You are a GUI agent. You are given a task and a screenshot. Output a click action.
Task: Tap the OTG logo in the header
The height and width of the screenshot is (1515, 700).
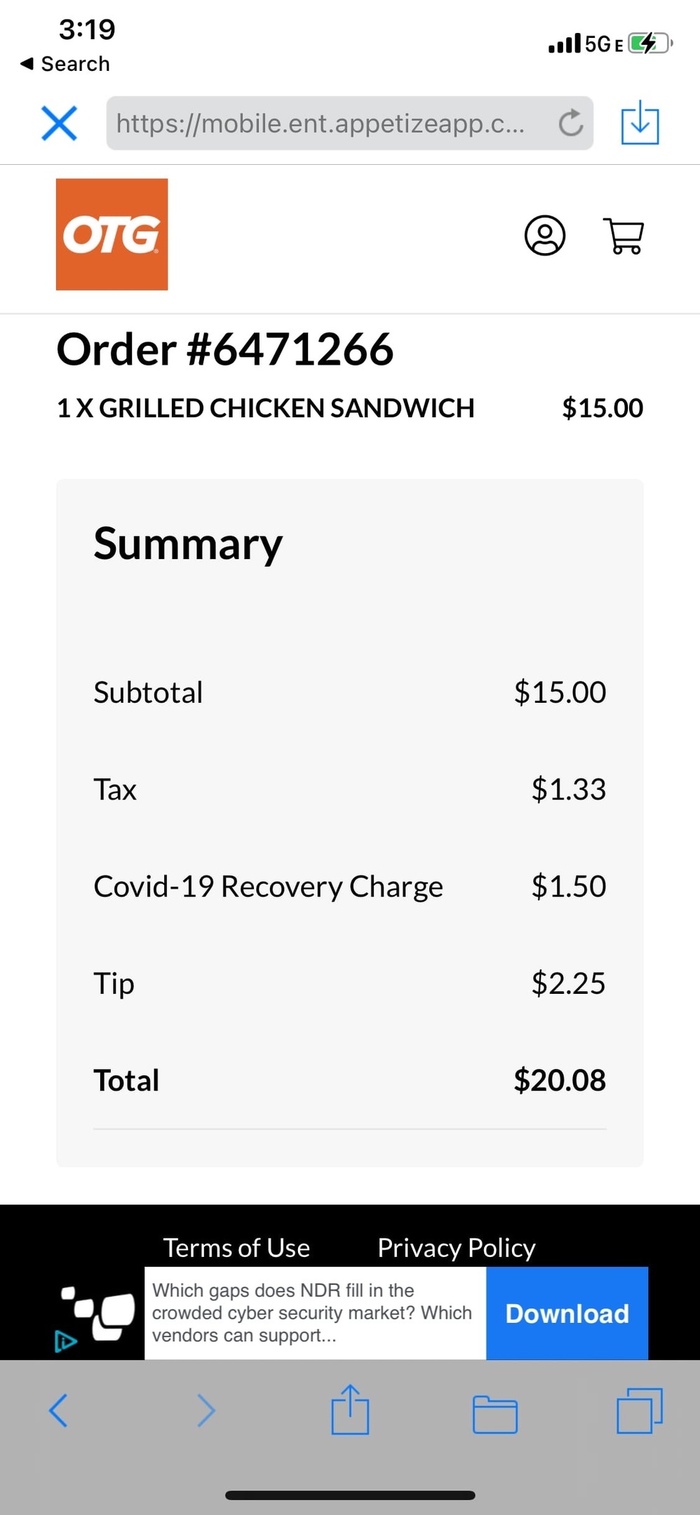pos(112,235)
